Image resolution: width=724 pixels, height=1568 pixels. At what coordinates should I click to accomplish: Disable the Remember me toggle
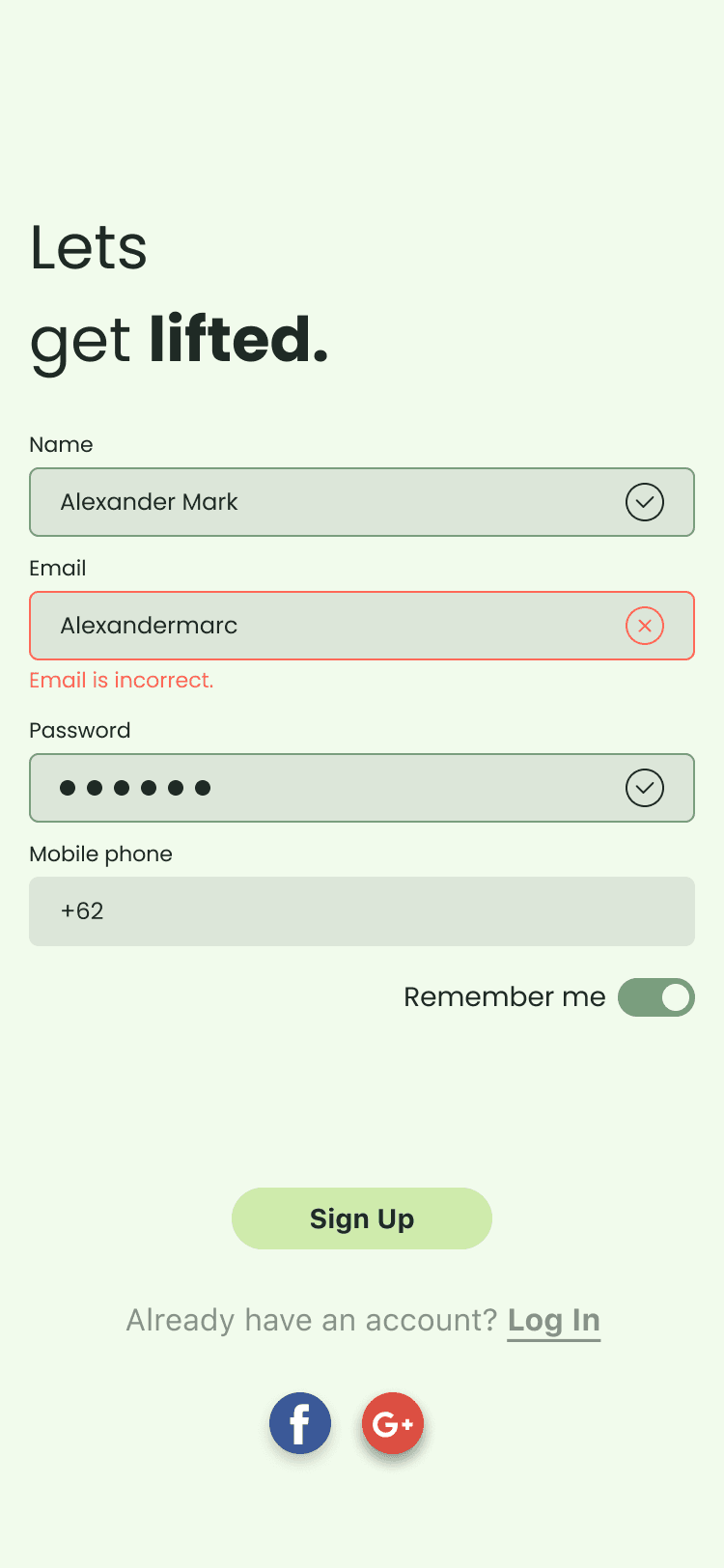[656, 996]
